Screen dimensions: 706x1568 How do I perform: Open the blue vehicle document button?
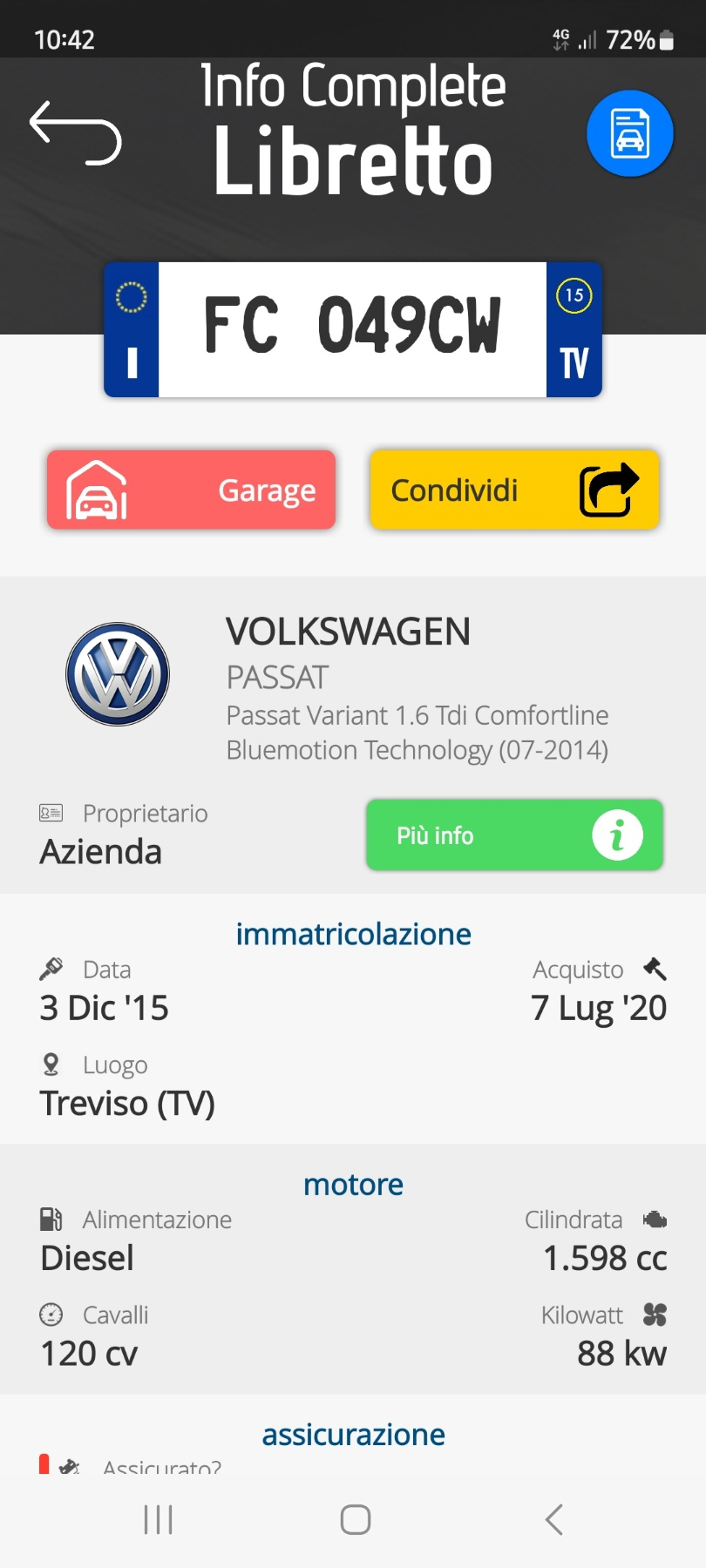pos(629,133)
